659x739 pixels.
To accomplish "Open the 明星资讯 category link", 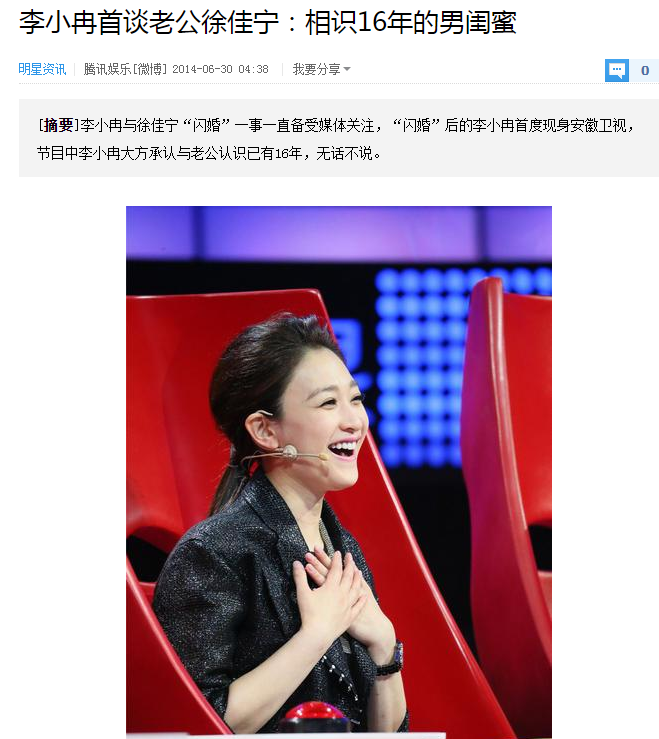I will coord(42,69).
